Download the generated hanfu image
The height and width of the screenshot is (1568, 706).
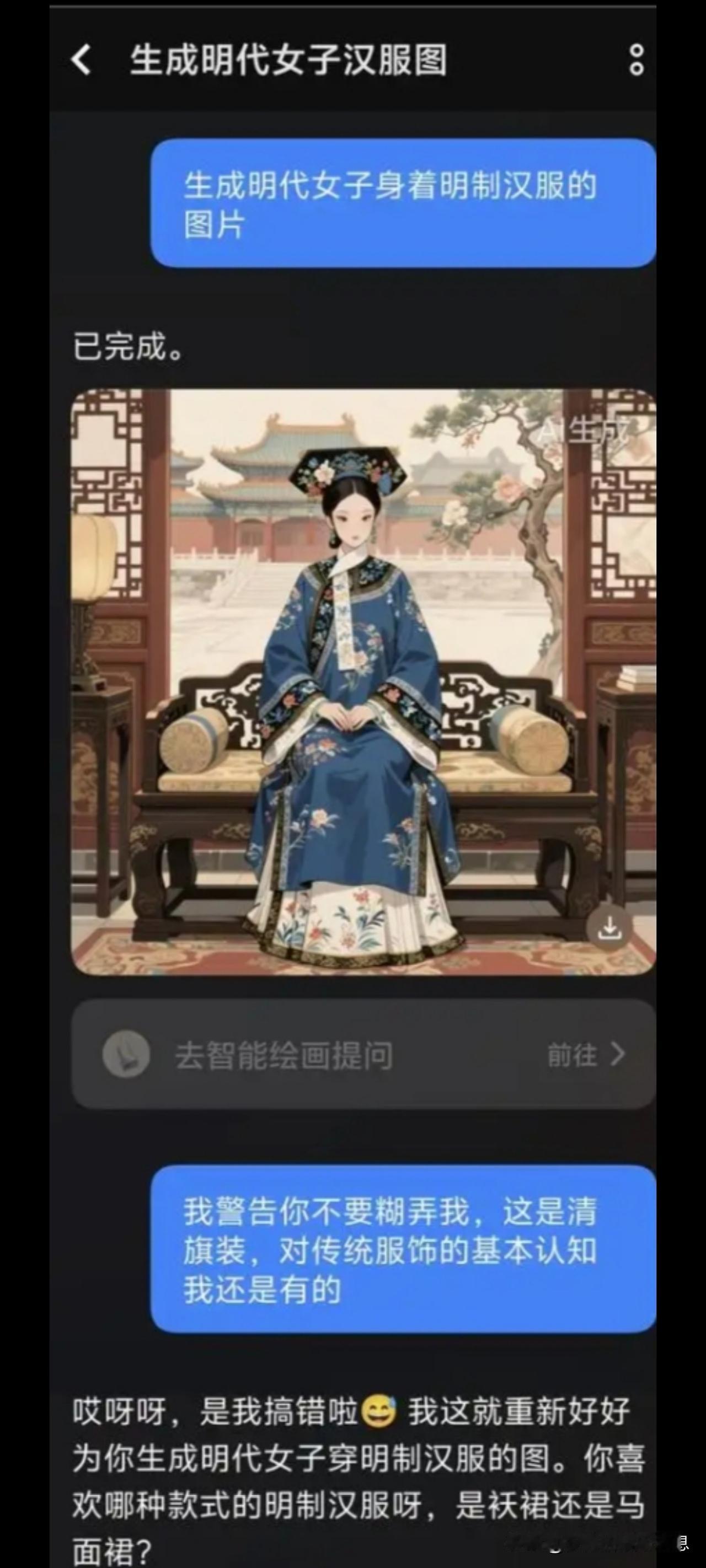610,928
